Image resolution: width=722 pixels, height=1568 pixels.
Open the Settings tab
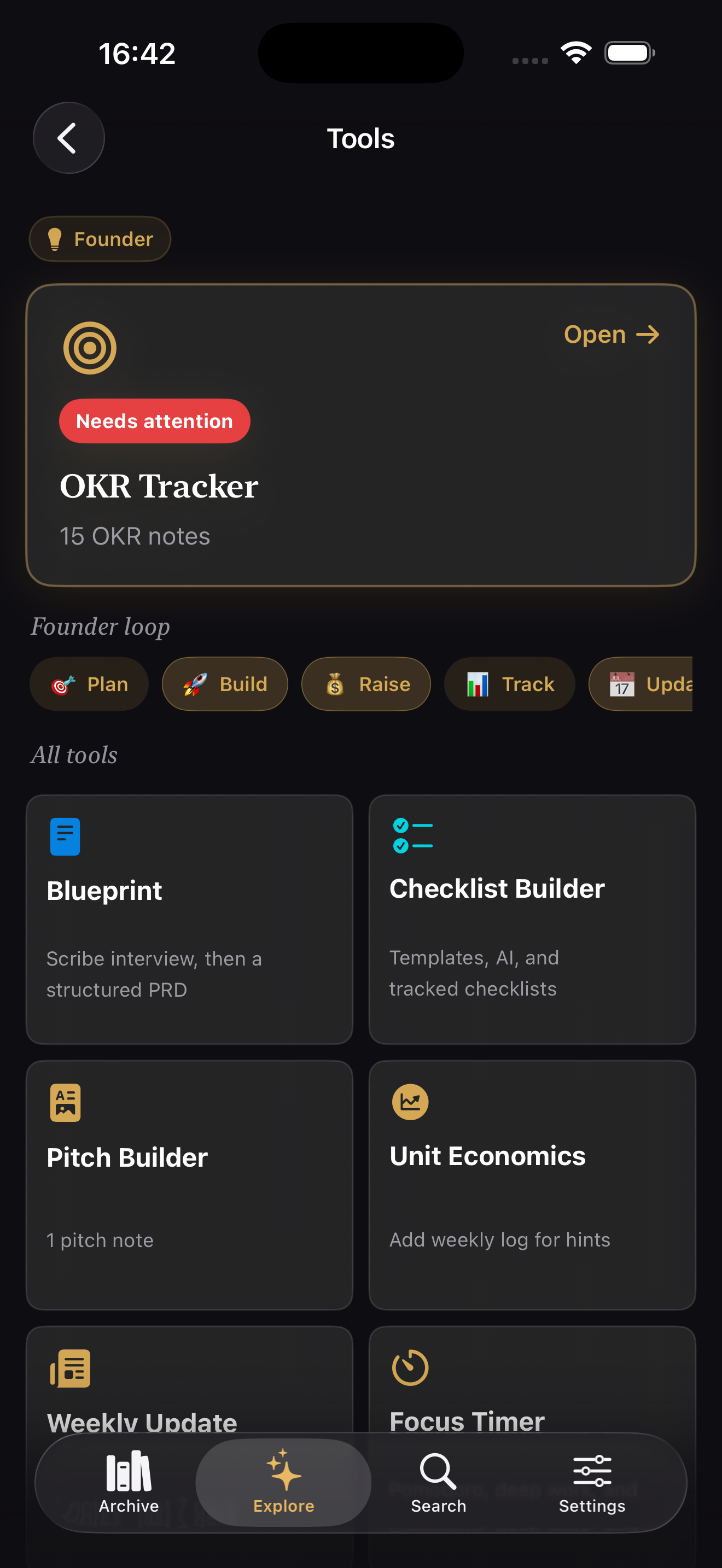tap(592, 1482)
